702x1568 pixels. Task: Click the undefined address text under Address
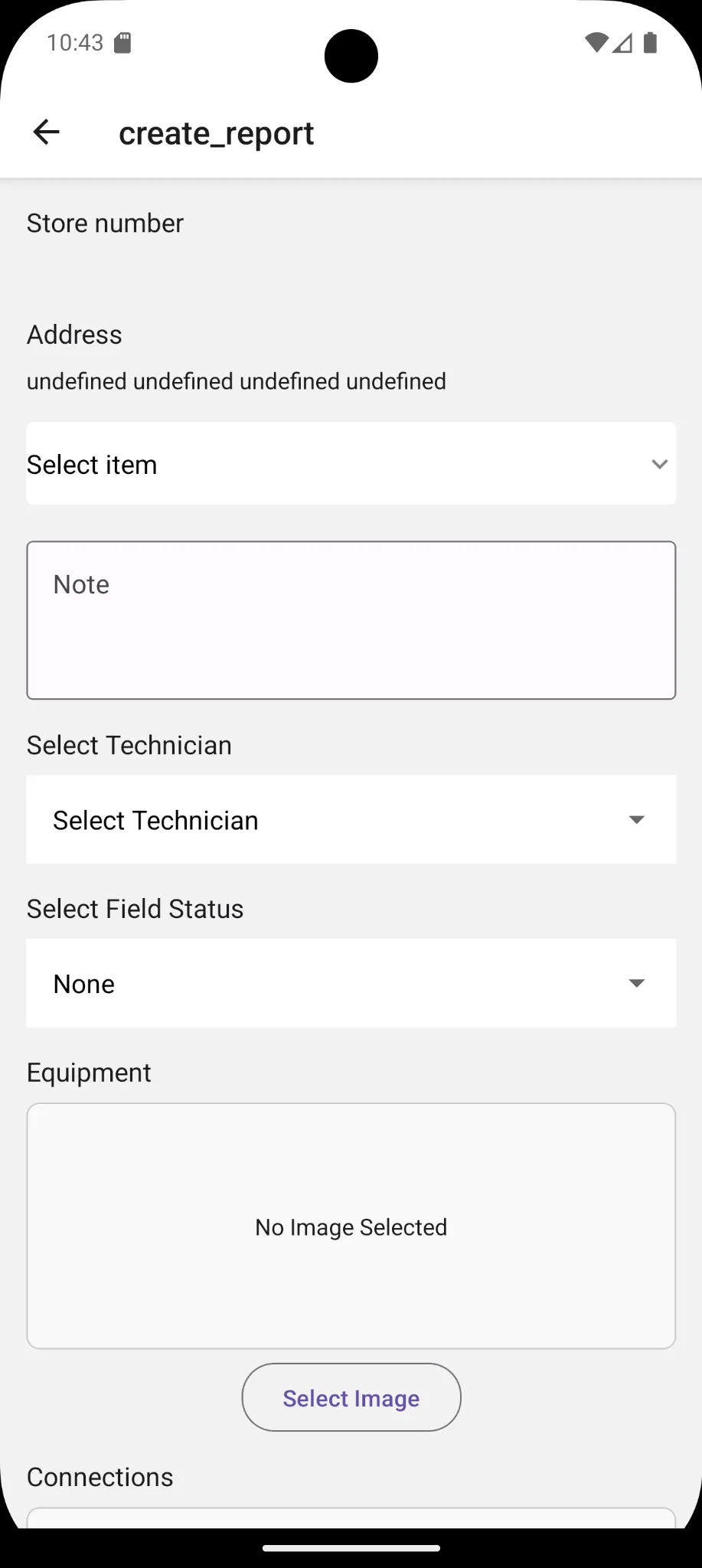coord(236,381)
